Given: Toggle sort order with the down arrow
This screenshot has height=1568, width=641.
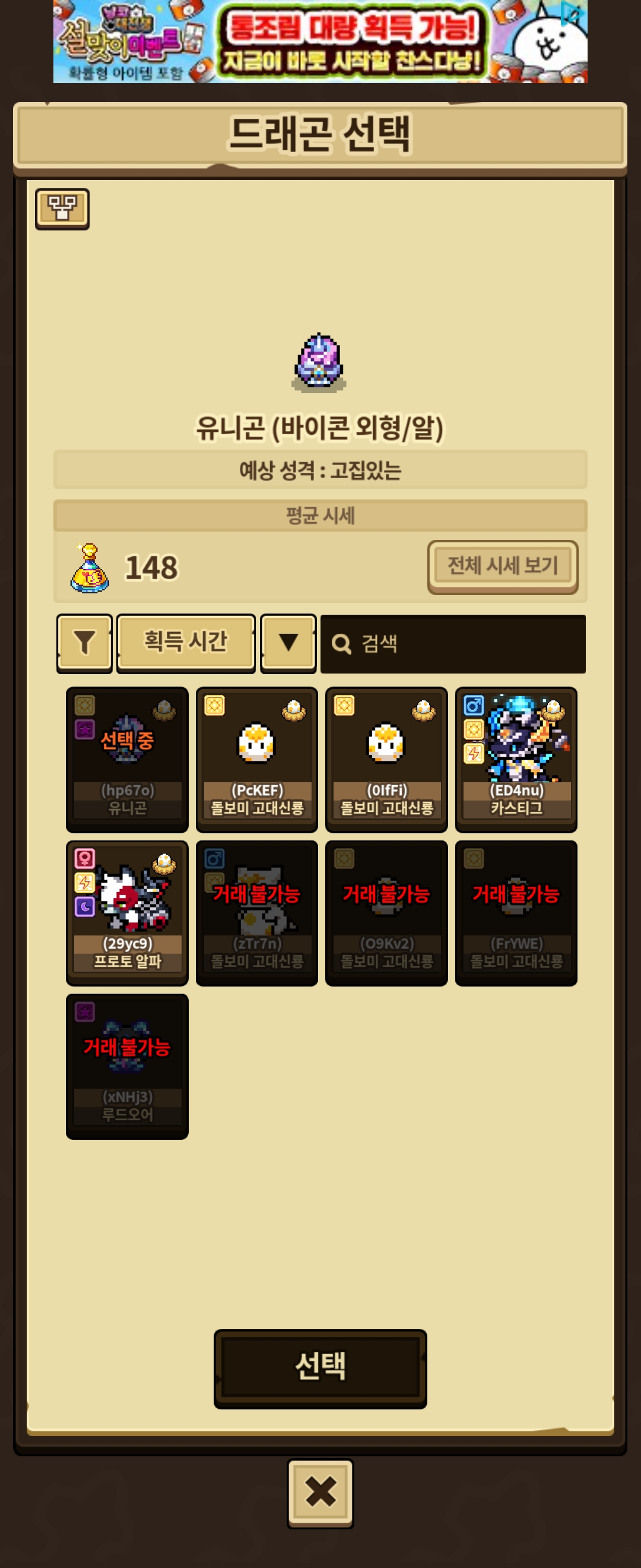Looking at the screenshot, I should coord(288,643).
